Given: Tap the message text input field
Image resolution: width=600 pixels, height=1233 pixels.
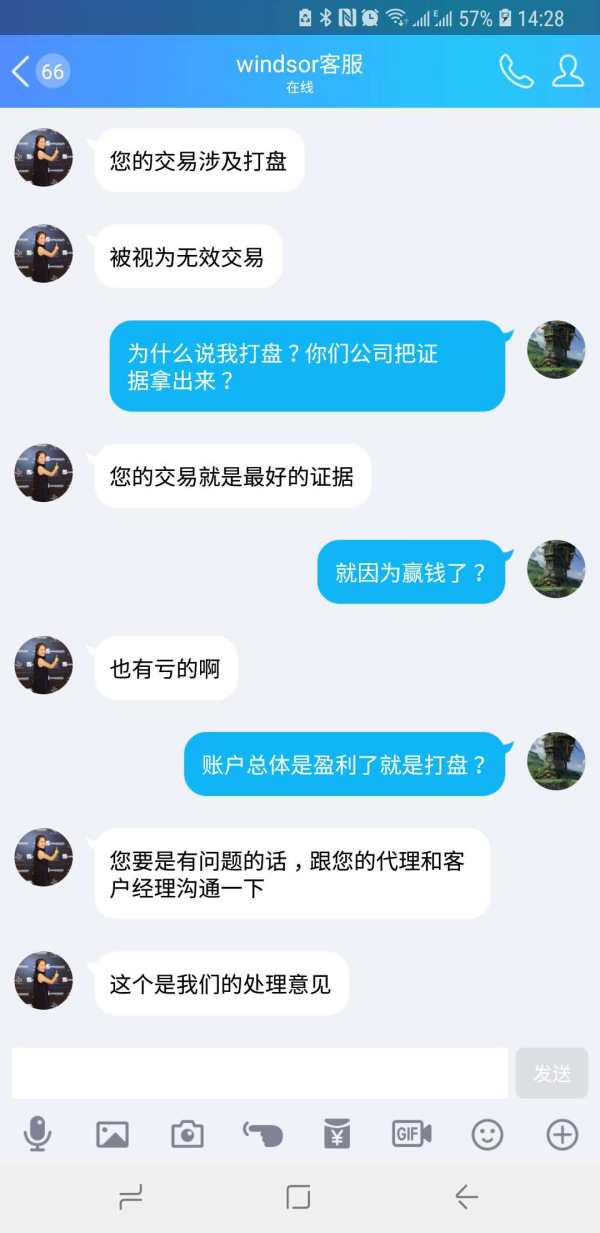Looking at the screenshot, I should 260,1073.
